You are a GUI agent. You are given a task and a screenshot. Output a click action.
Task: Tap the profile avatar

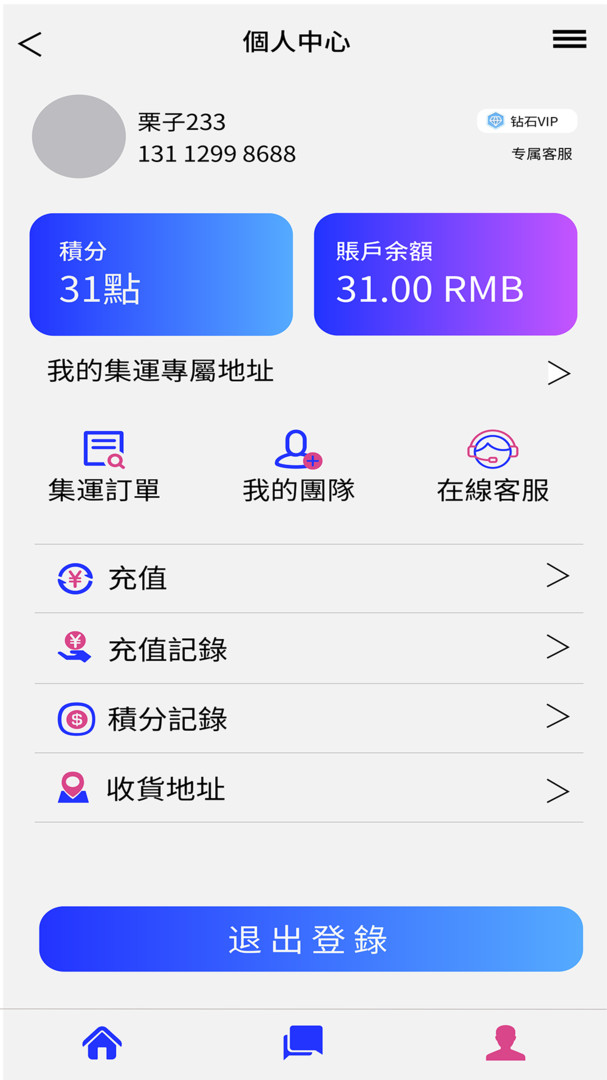point(79,136)
